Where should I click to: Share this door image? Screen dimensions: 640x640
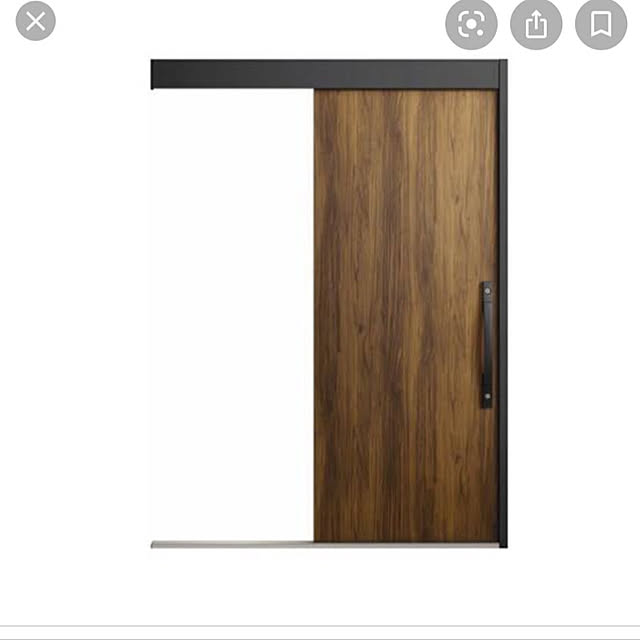(536, 24)
